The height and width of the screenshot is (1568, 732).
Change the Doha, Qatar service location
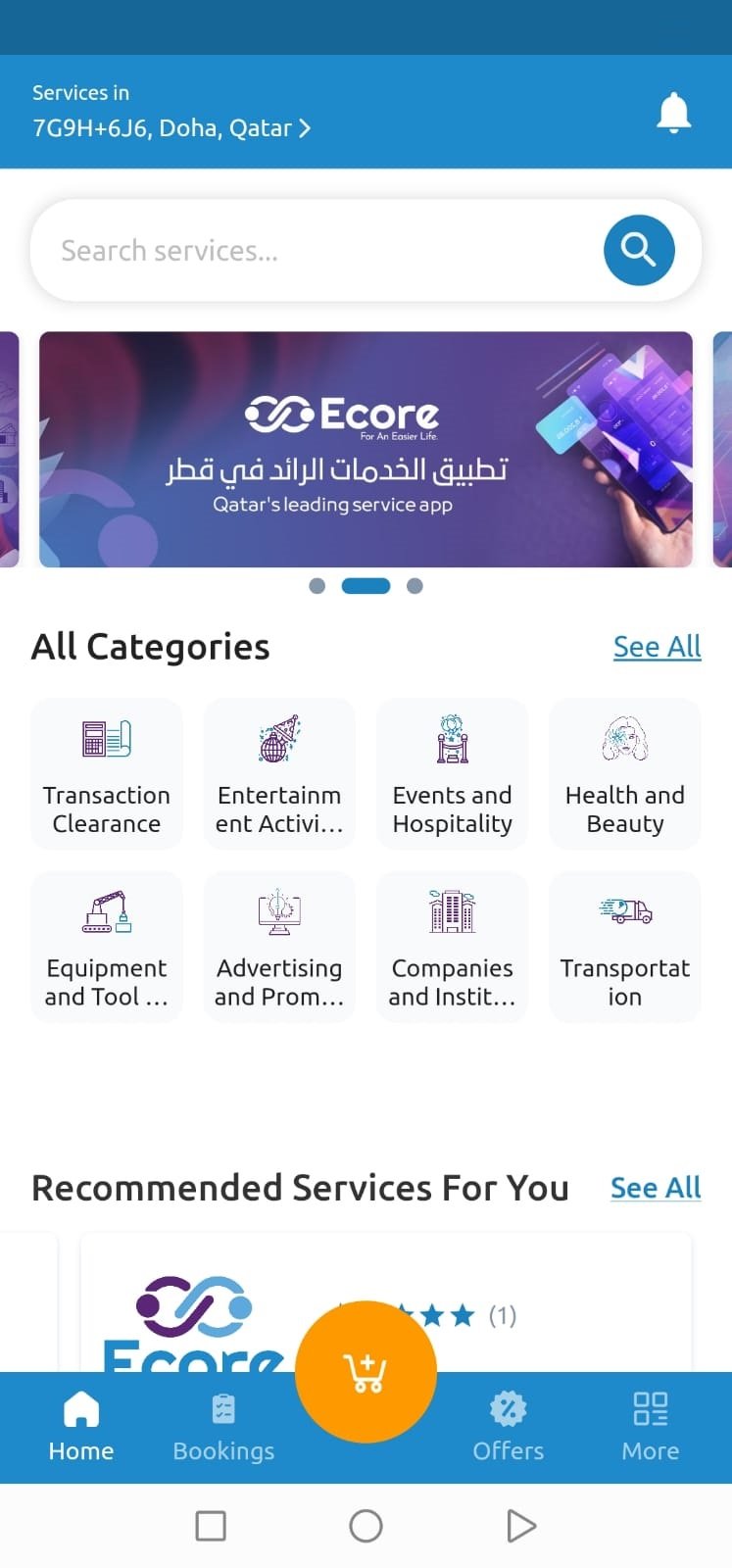[x=171, y=128]
